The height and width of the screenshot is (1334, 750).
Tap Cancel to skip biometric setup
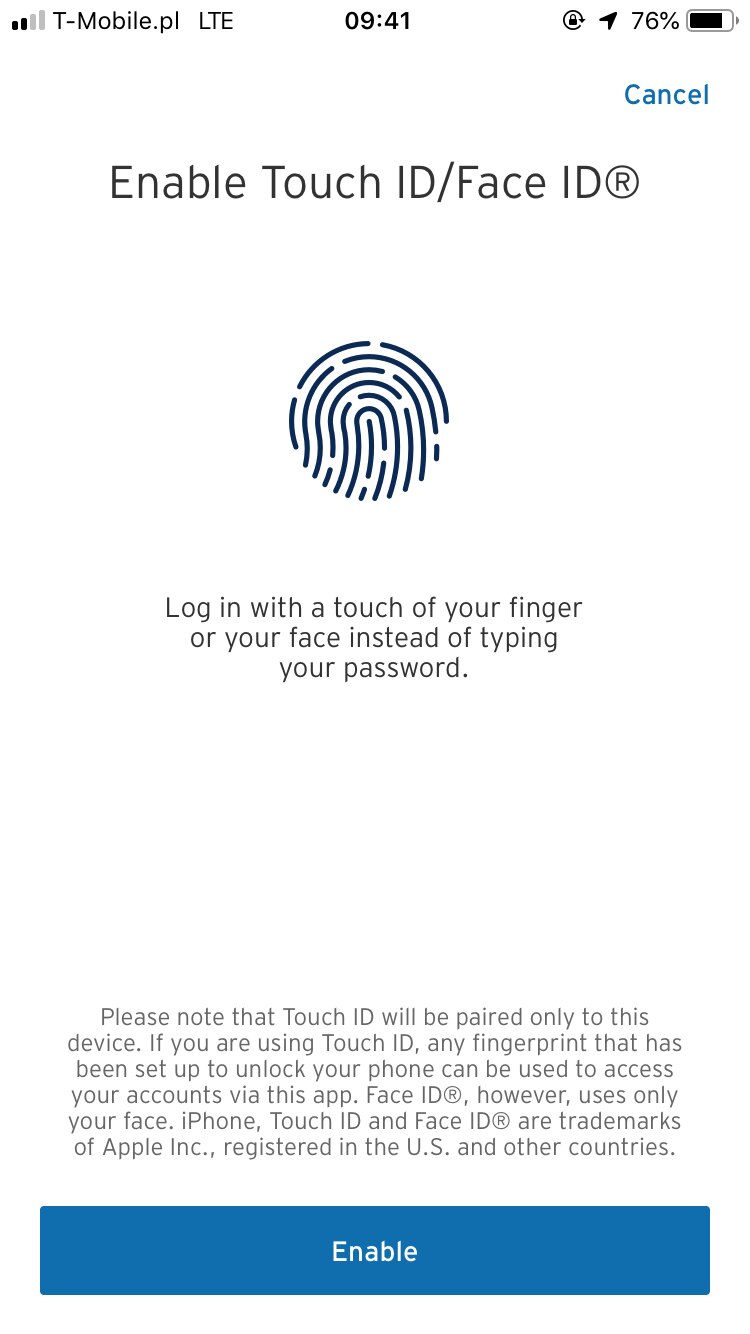(x=666, y=95)
